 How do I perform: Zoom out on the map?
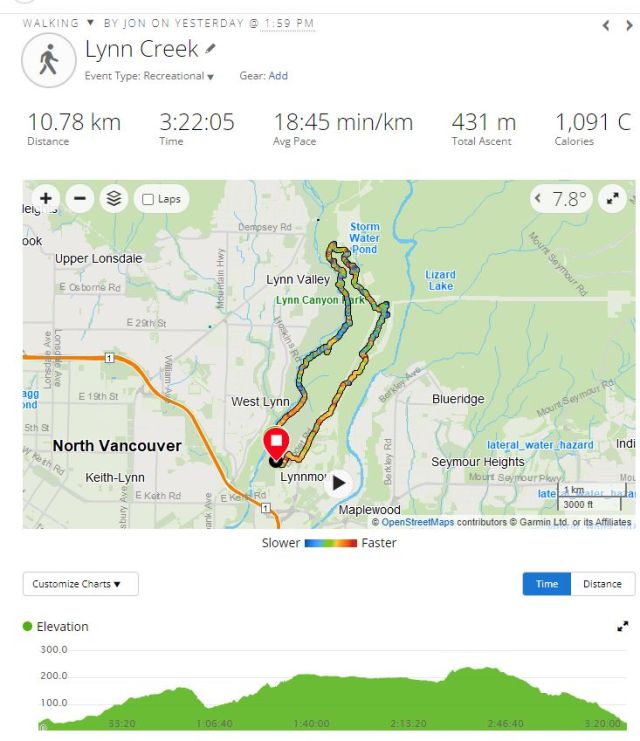click(81, 199)
